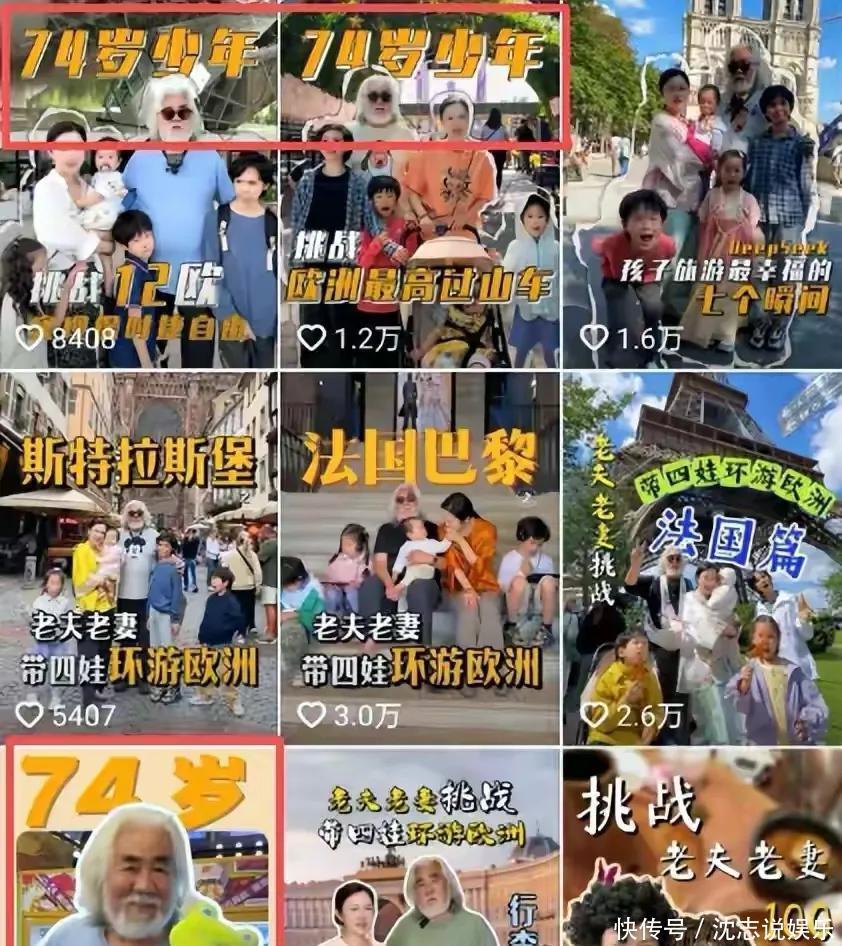Play the 老夫老妻挑战带四娃环游欧洲 couple video
This screenshot has width=842, height=946.
420,848
